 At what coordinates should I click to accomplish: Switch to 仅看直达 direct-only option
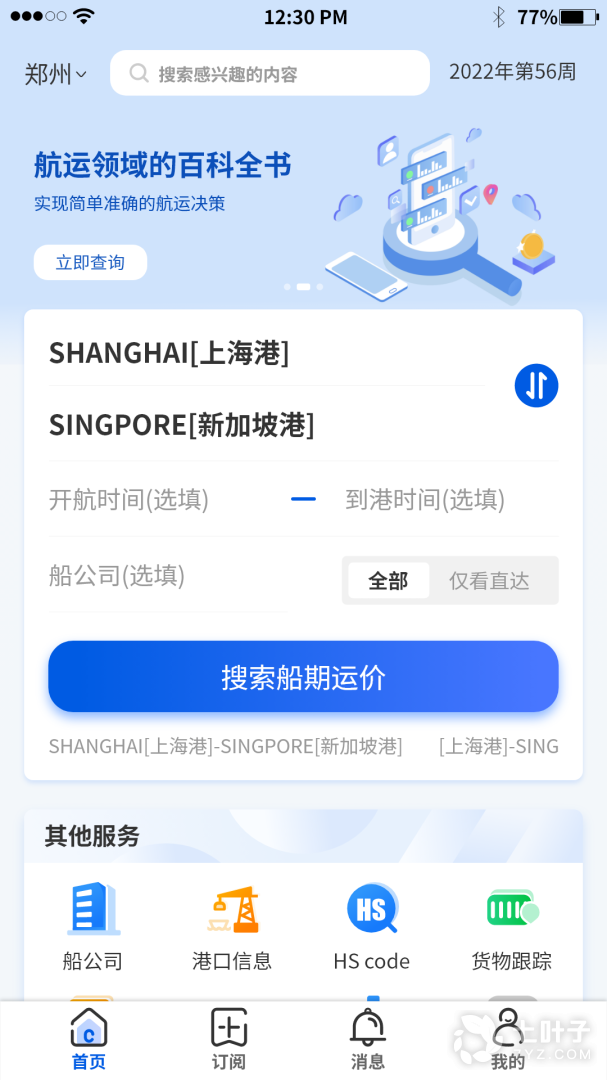489,581
